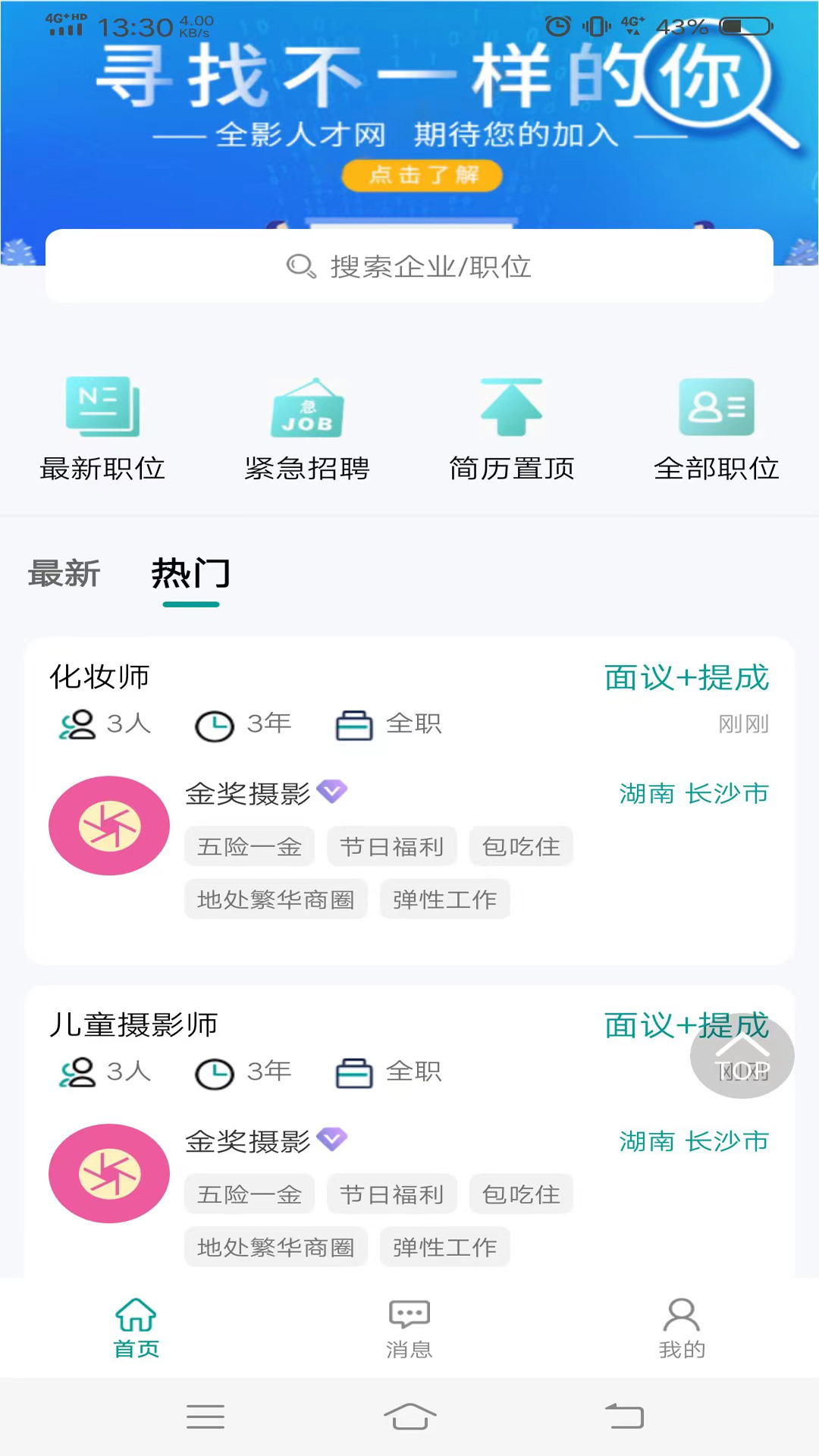Select the 热门 tab
The image size is (819, 1456).
(x=191, y=573)
